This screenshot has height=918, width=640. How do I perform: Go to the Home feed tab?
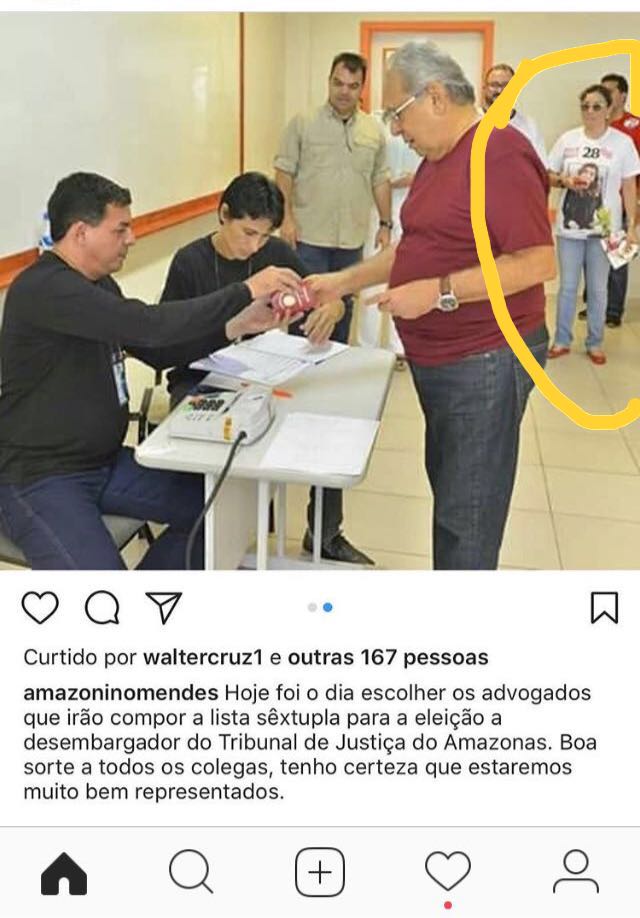coord(64,873)
